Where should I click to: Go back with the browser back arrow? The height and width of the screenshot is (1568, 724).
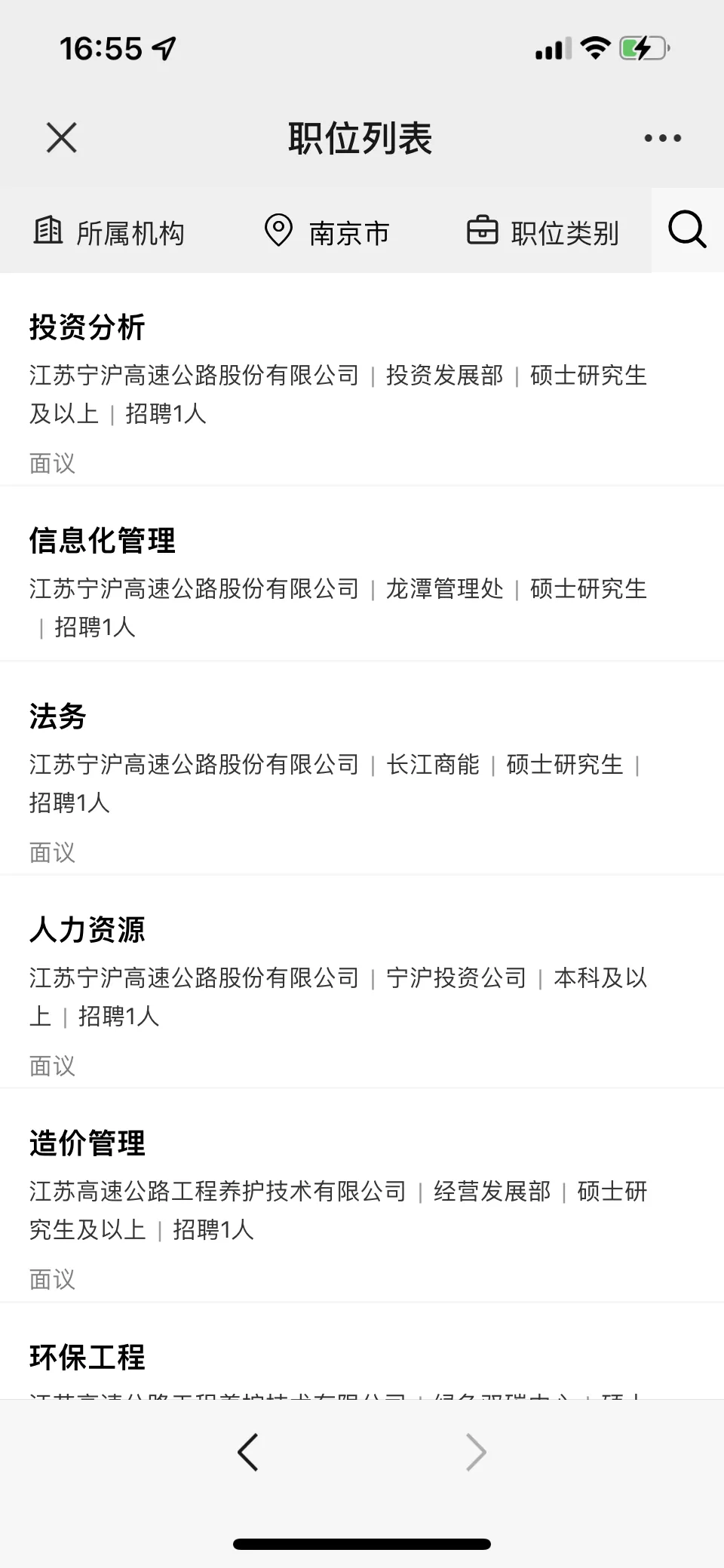point(248,1452)
